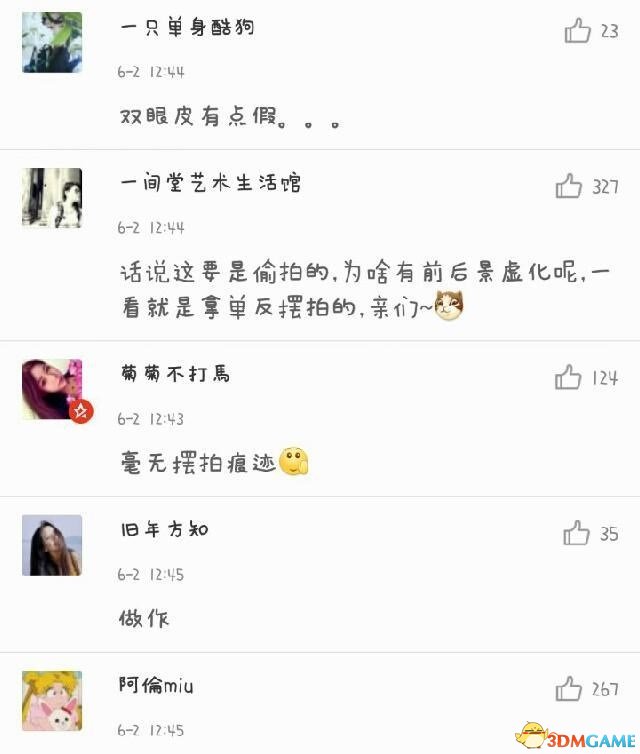The image size is (640, 754).
Task: Like the comment by 旧年方知
Action: tap(577, 533)
